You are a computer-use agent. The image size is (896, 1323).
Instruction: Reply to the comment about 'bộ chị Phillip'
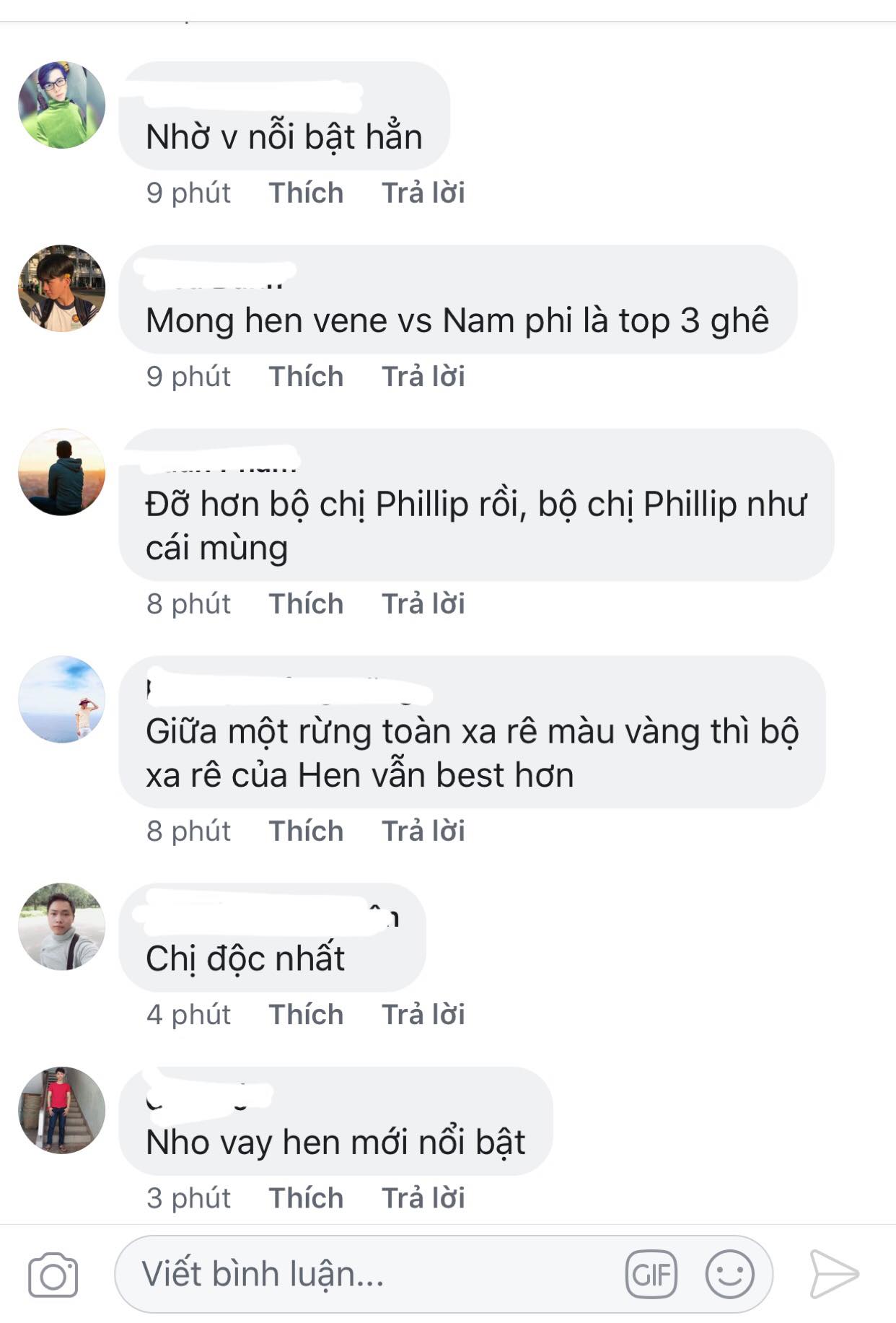point(423,604)
